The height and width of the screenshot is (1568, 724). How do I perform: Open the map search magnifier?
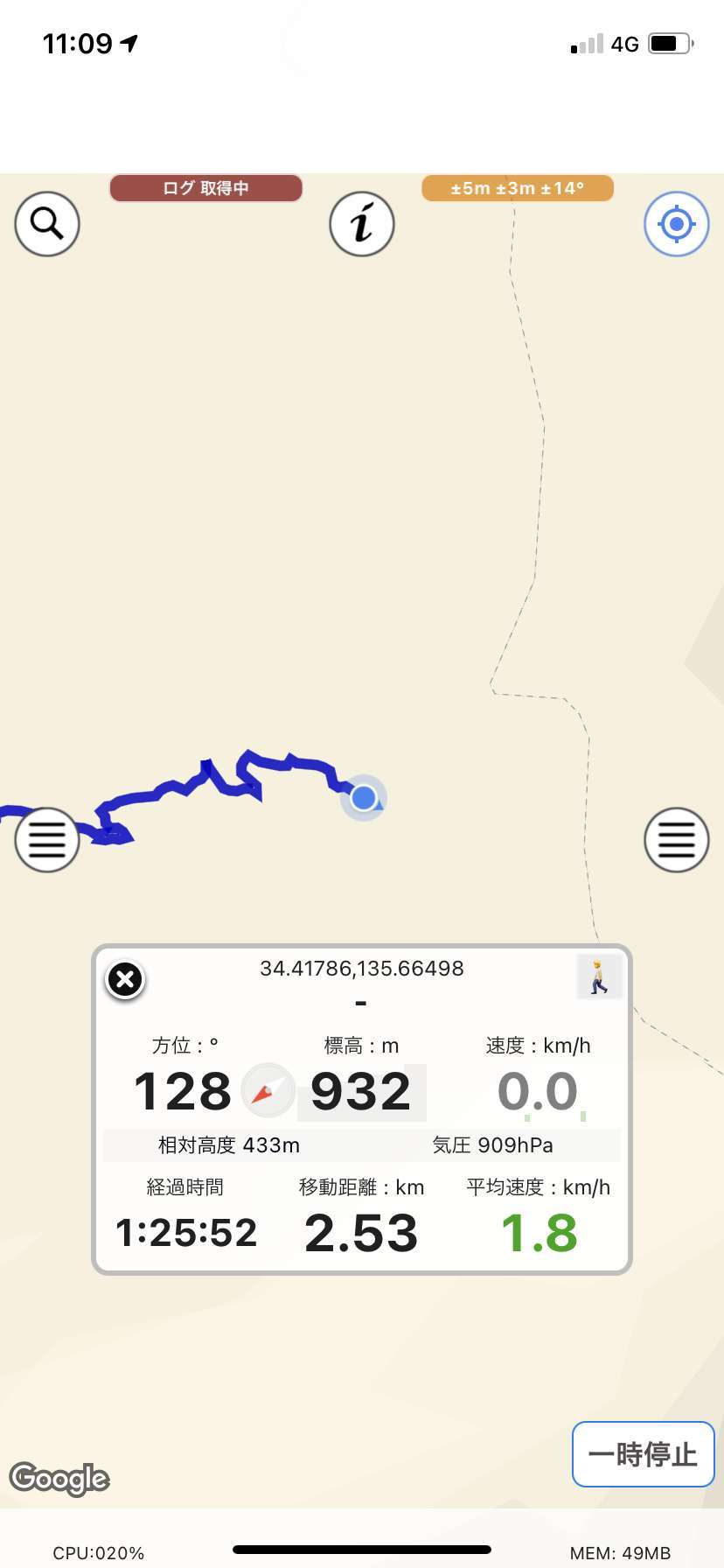point(47,224)
